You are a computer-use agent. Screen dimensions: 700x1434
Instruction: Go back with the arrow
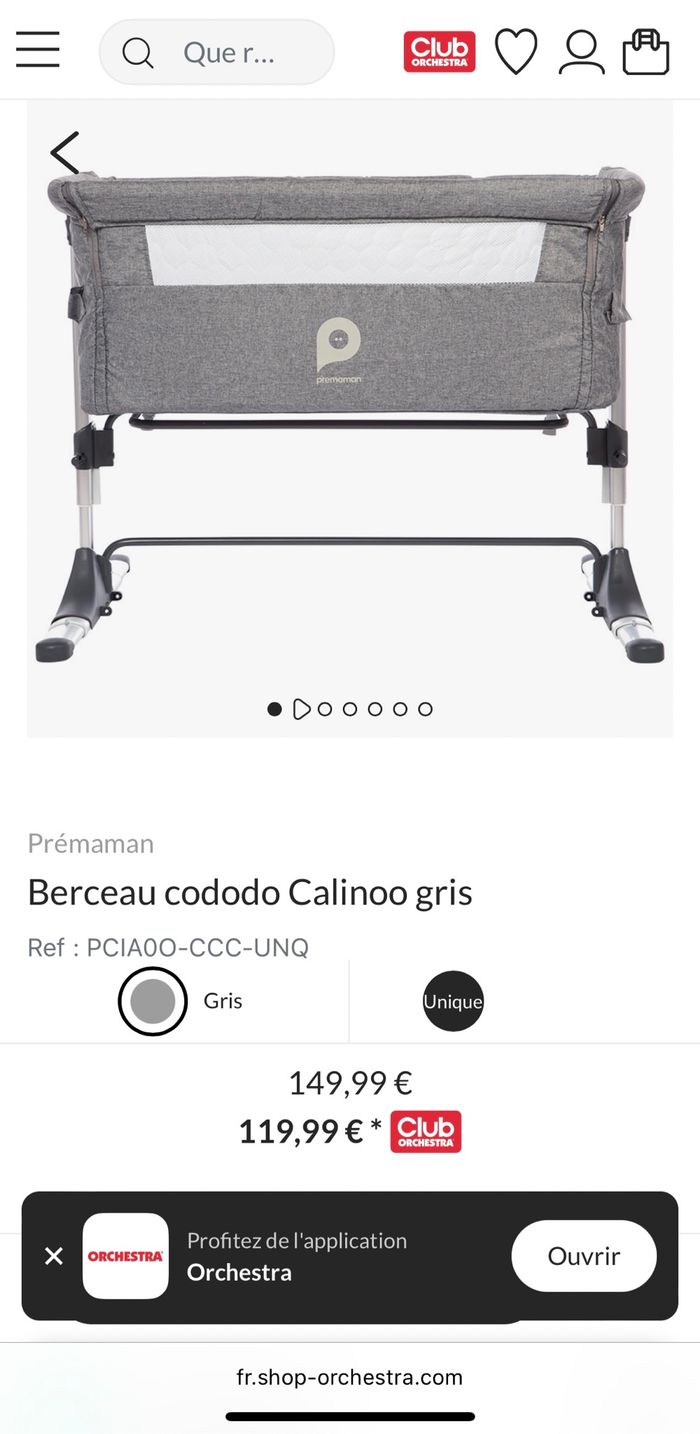(65, 154)
